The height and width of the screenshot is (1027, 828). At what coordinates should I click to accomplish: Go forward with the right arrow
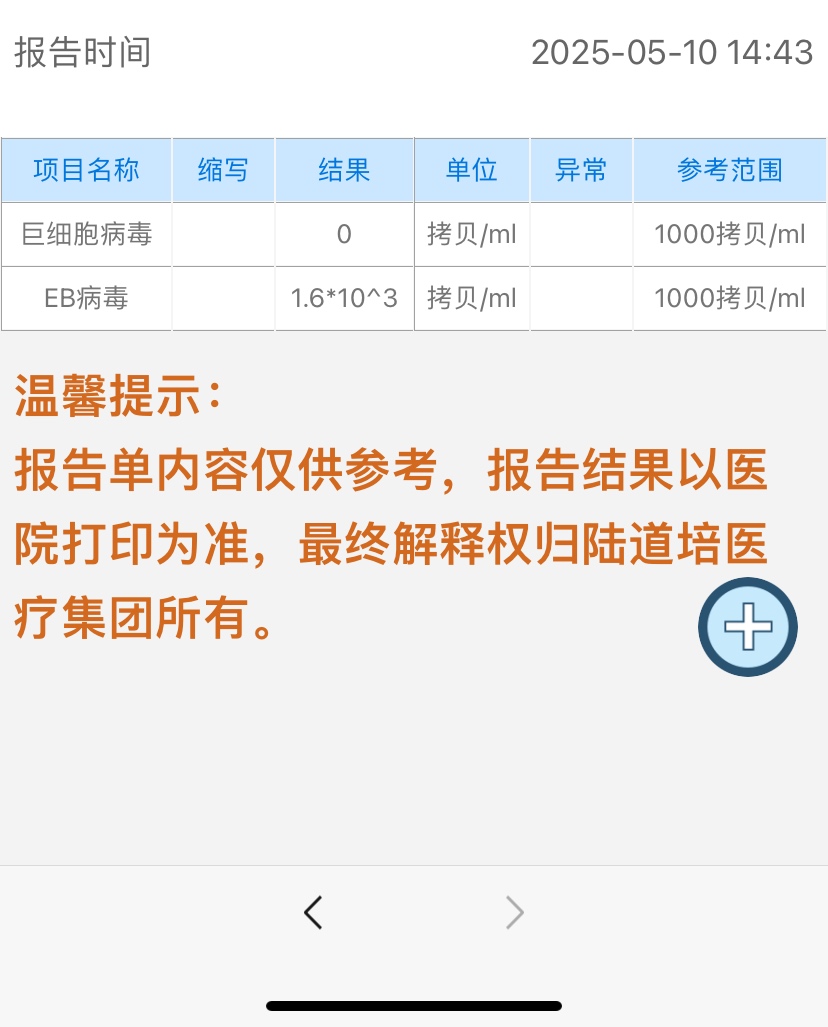pos(514,912)
